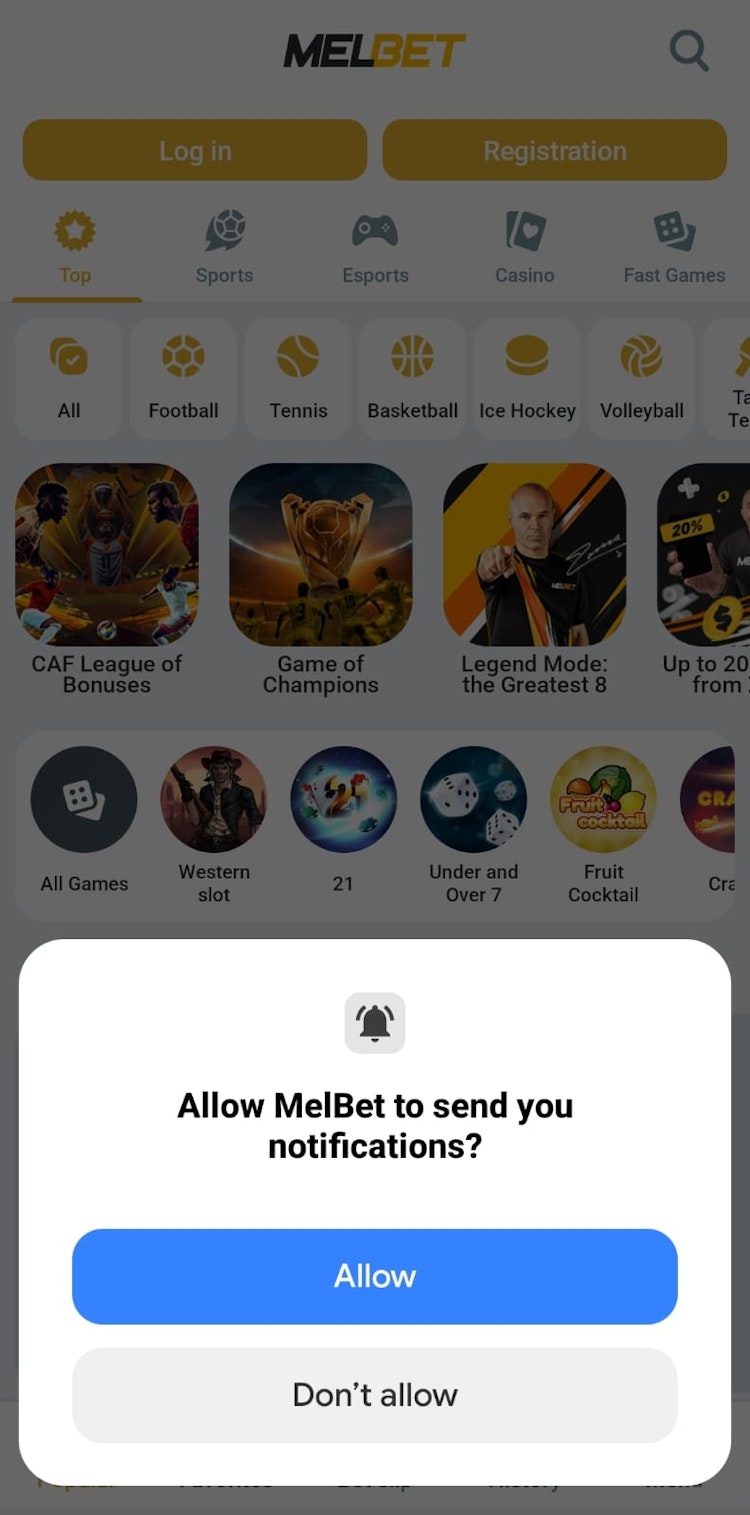The width and height of the screenshot is (750, 1515).
Task: Select the Tennis sport chip
Action: [298, 379]
